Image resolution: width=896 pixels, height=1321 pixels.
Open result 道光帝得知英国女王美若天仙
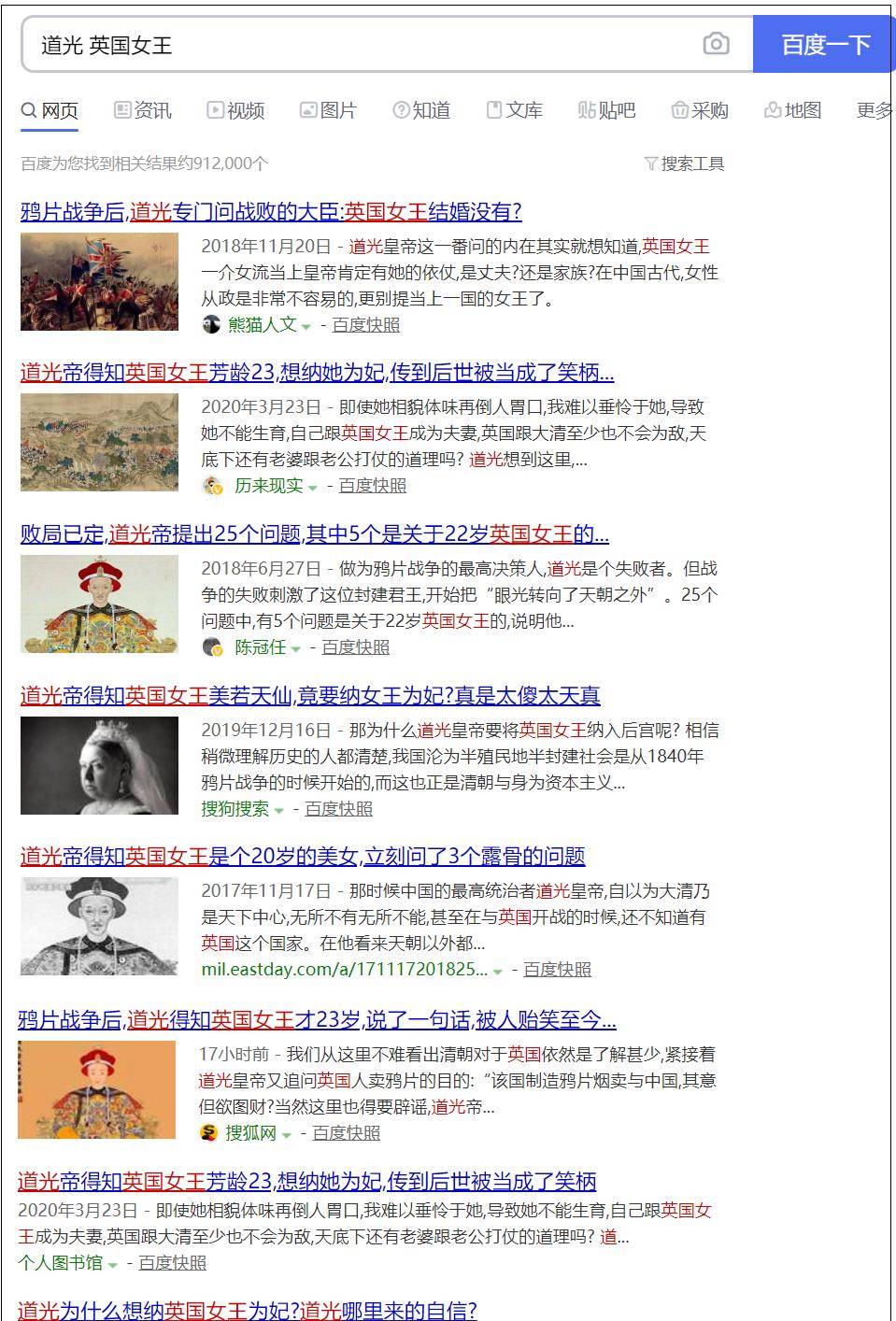[309, 695]
